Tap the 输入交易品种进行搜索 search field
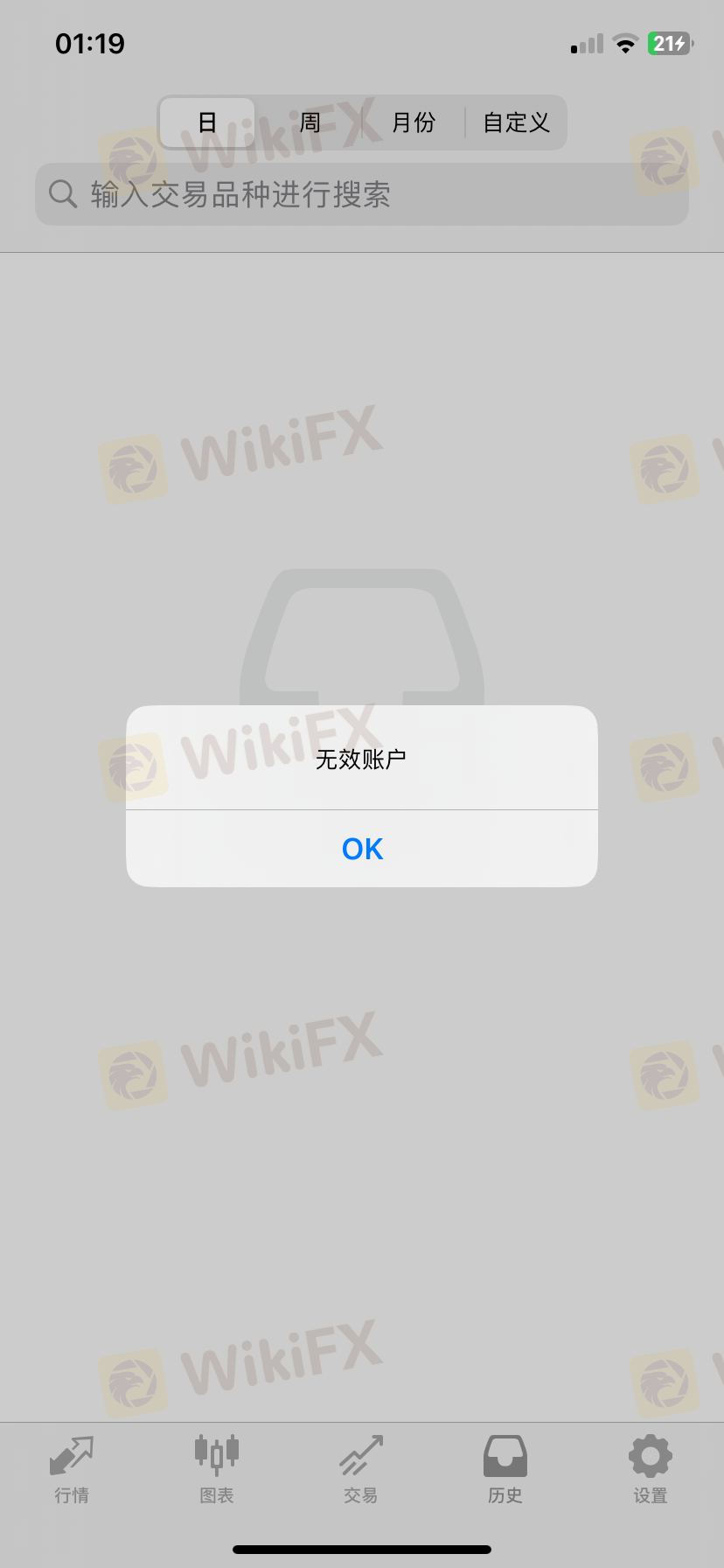Image resolution: width=724 pixels, height=1568 pixels. pyautogui.click(x=362, y=194)
